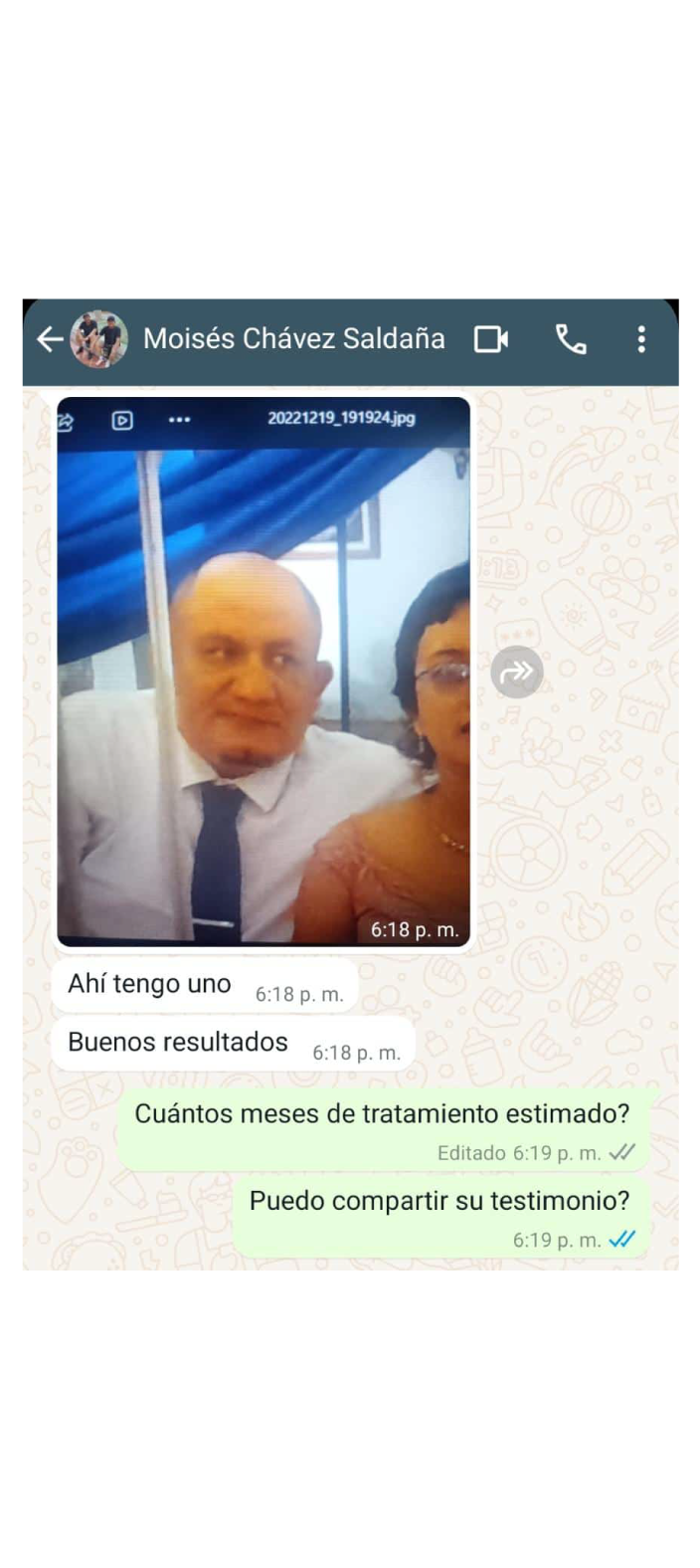Open Moisés Chávez Saldaña's profile picture
The height and width of the screenshot is (1568, 700).
coord(99,339)
